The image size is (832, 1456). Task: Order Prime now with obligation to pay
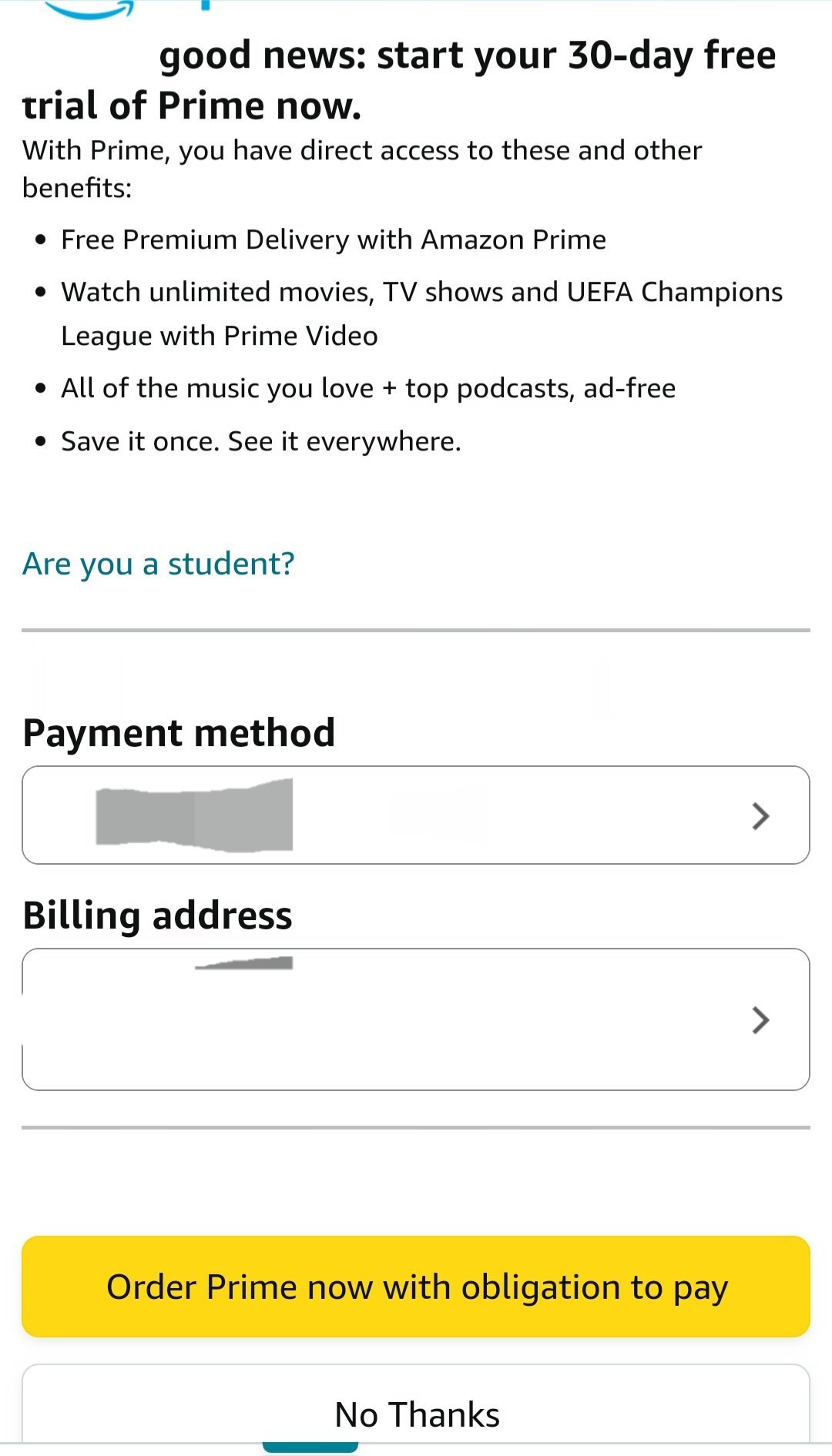416,1287
